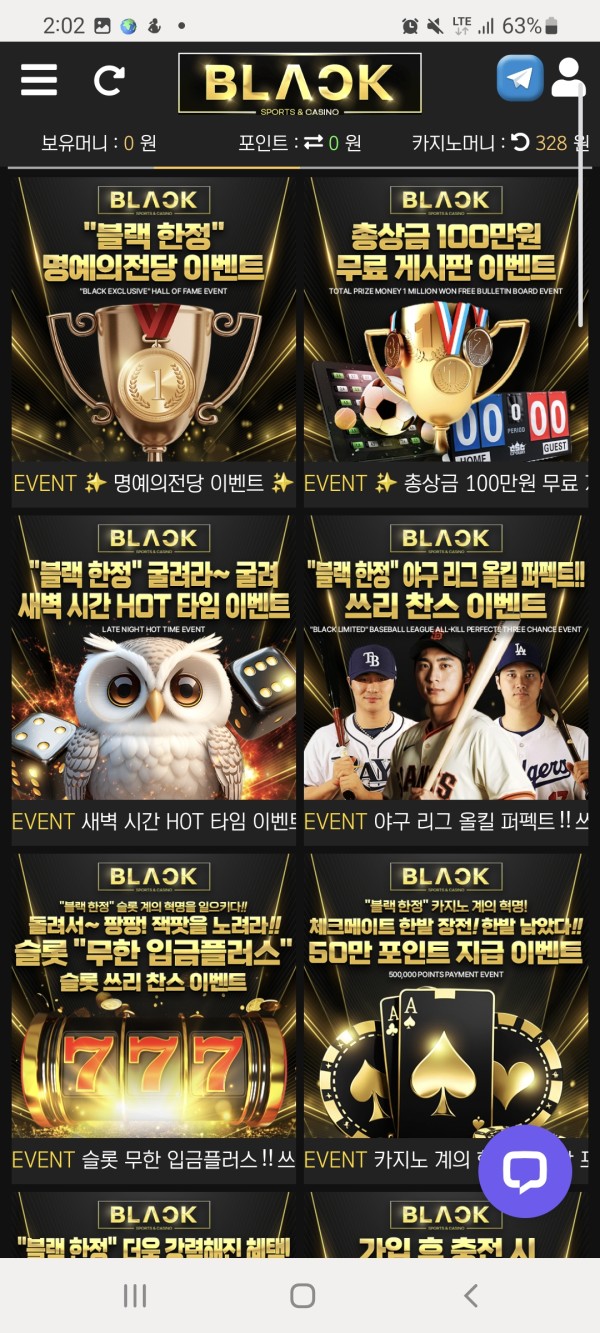Tap the refresh icon in the header
Viewport: 600px width, 1333px height.
pos(109,80)
